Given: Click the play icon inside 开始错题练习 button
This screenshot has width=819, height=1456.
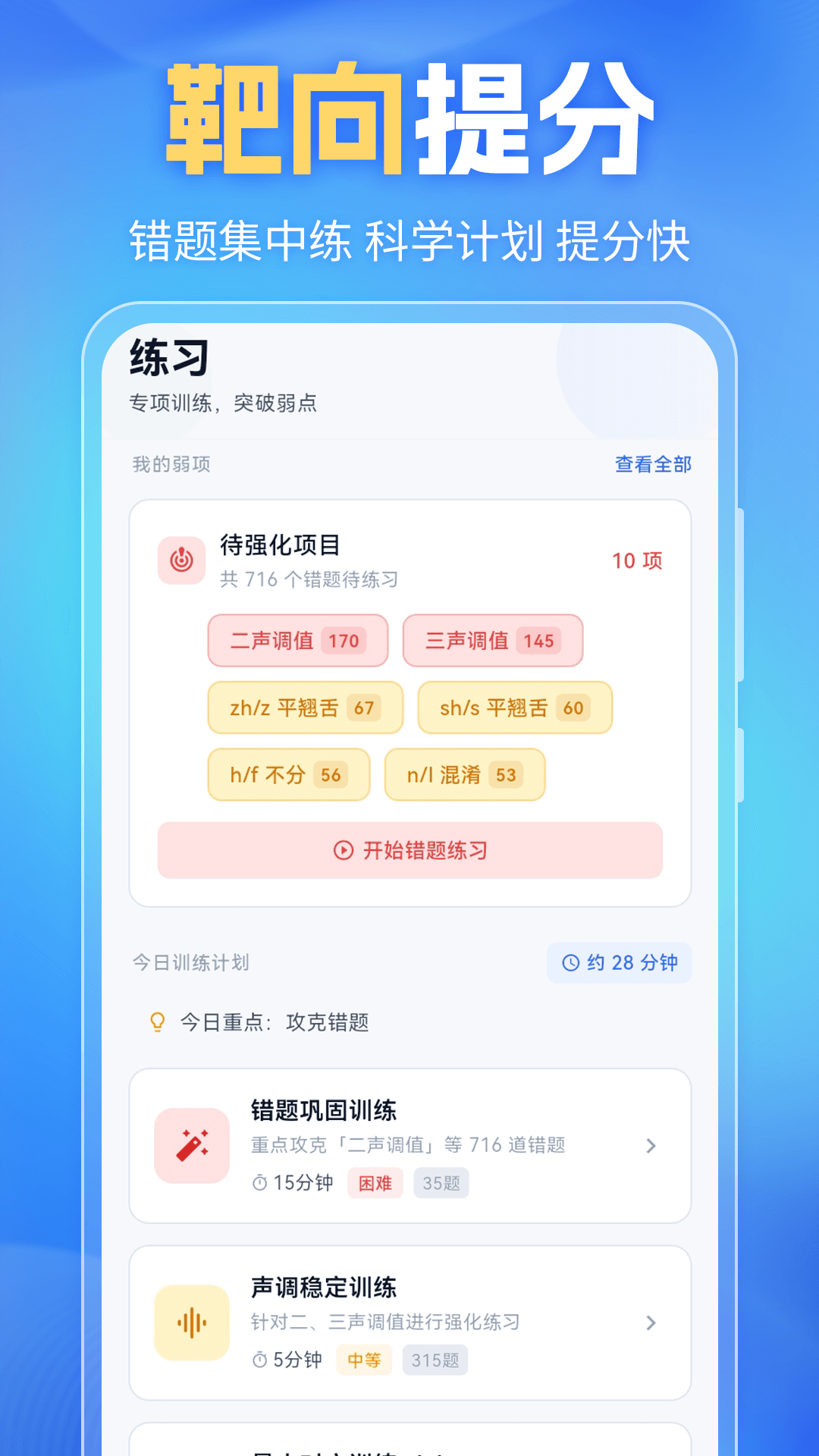Looking at the screenshot, I should pyautogui.click(x=342, y=851).
